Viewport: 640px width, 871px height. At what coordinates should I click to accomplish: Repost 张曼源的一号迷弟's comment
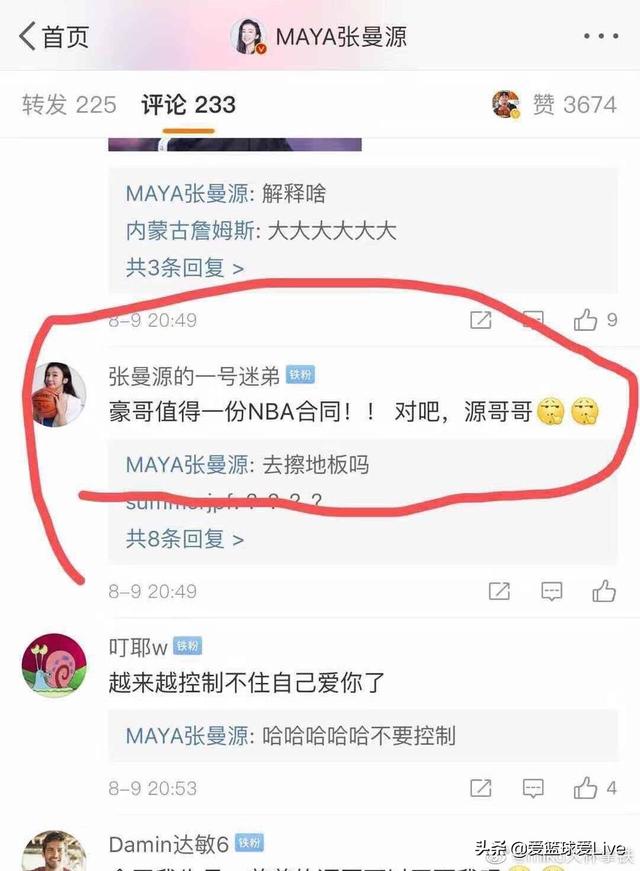tap(499, 591)
